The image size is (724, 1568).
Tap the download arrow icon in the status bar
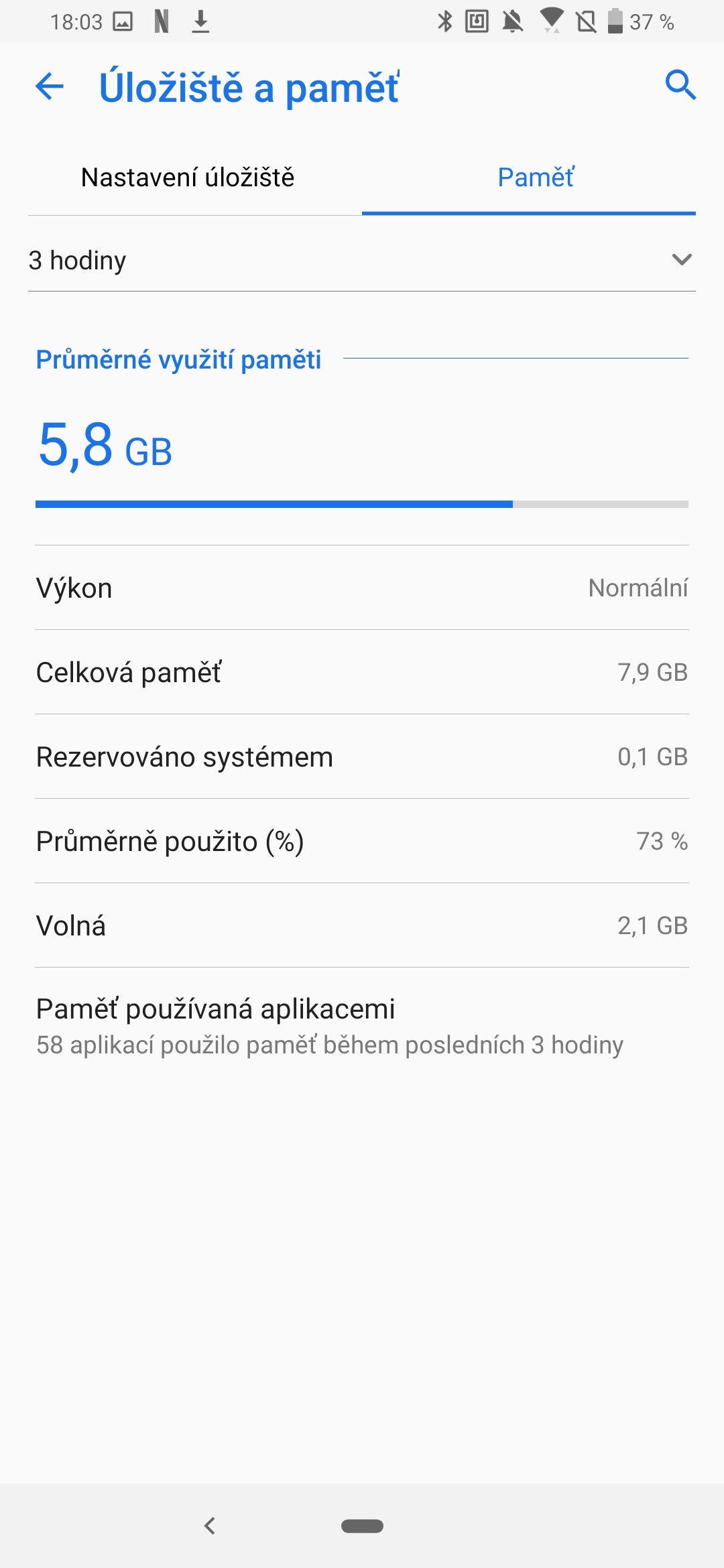201,21
